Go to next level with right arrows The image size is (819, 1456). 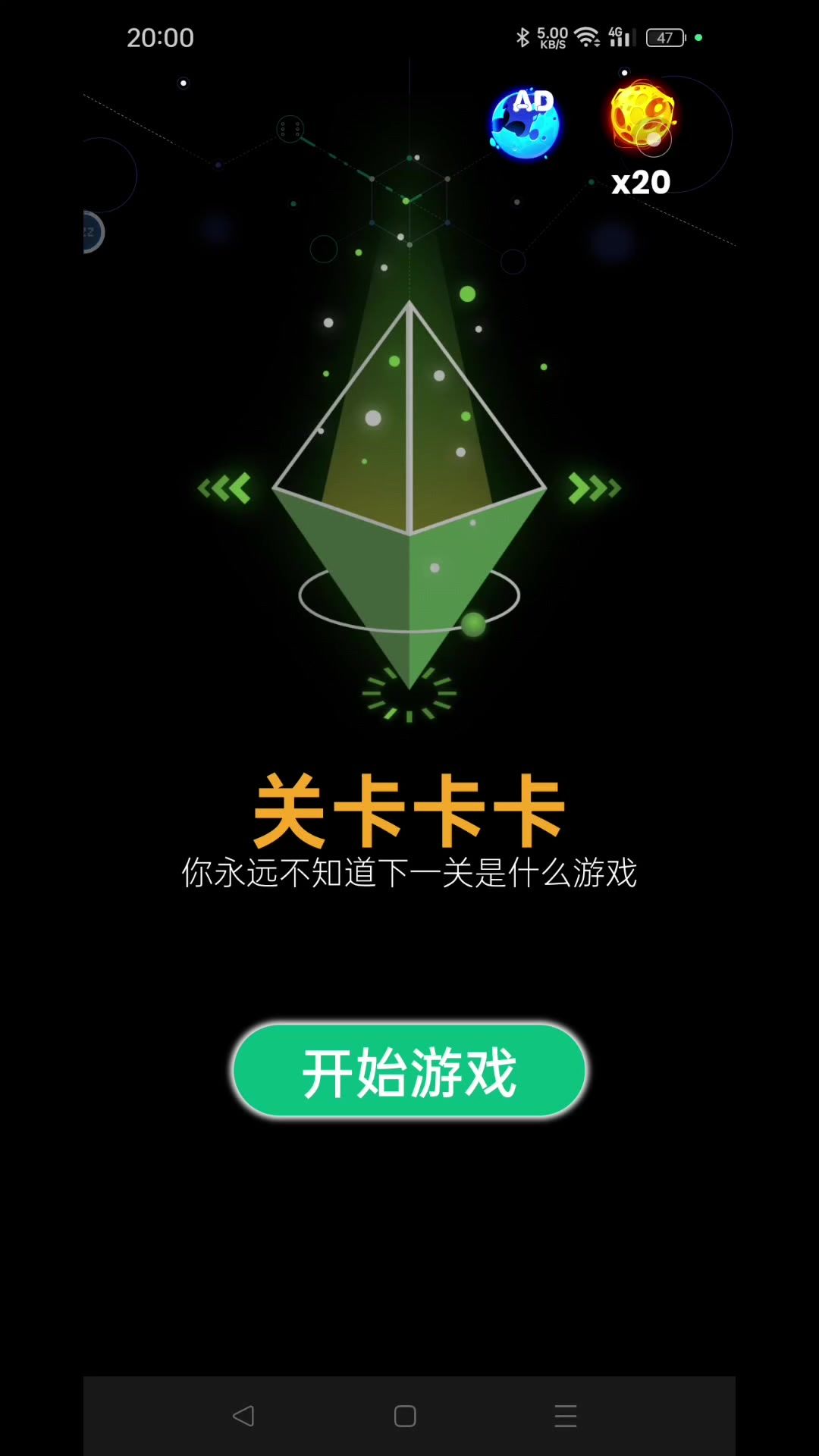click(595, 488)
